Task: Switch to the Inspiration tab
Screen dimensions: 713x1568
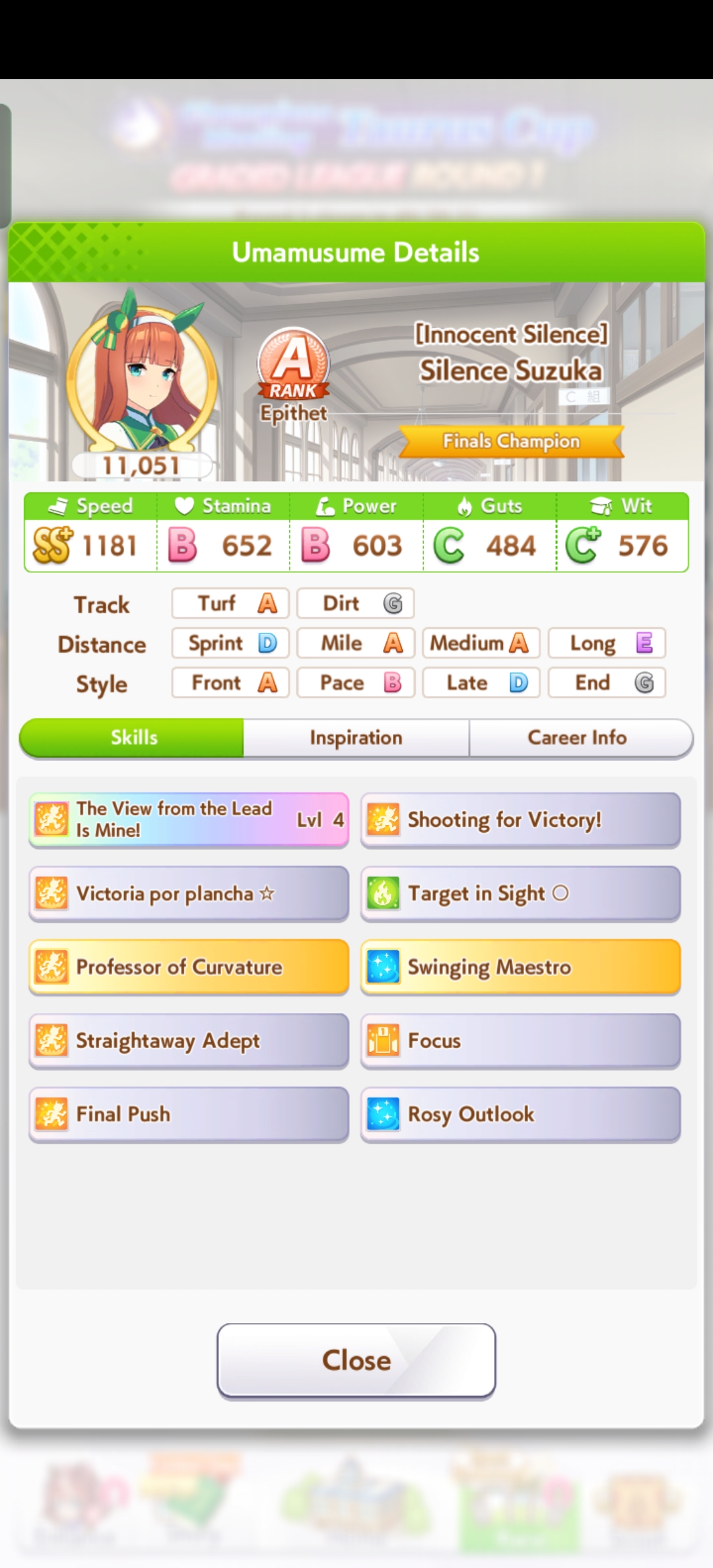Action: [x=356, y=737]
